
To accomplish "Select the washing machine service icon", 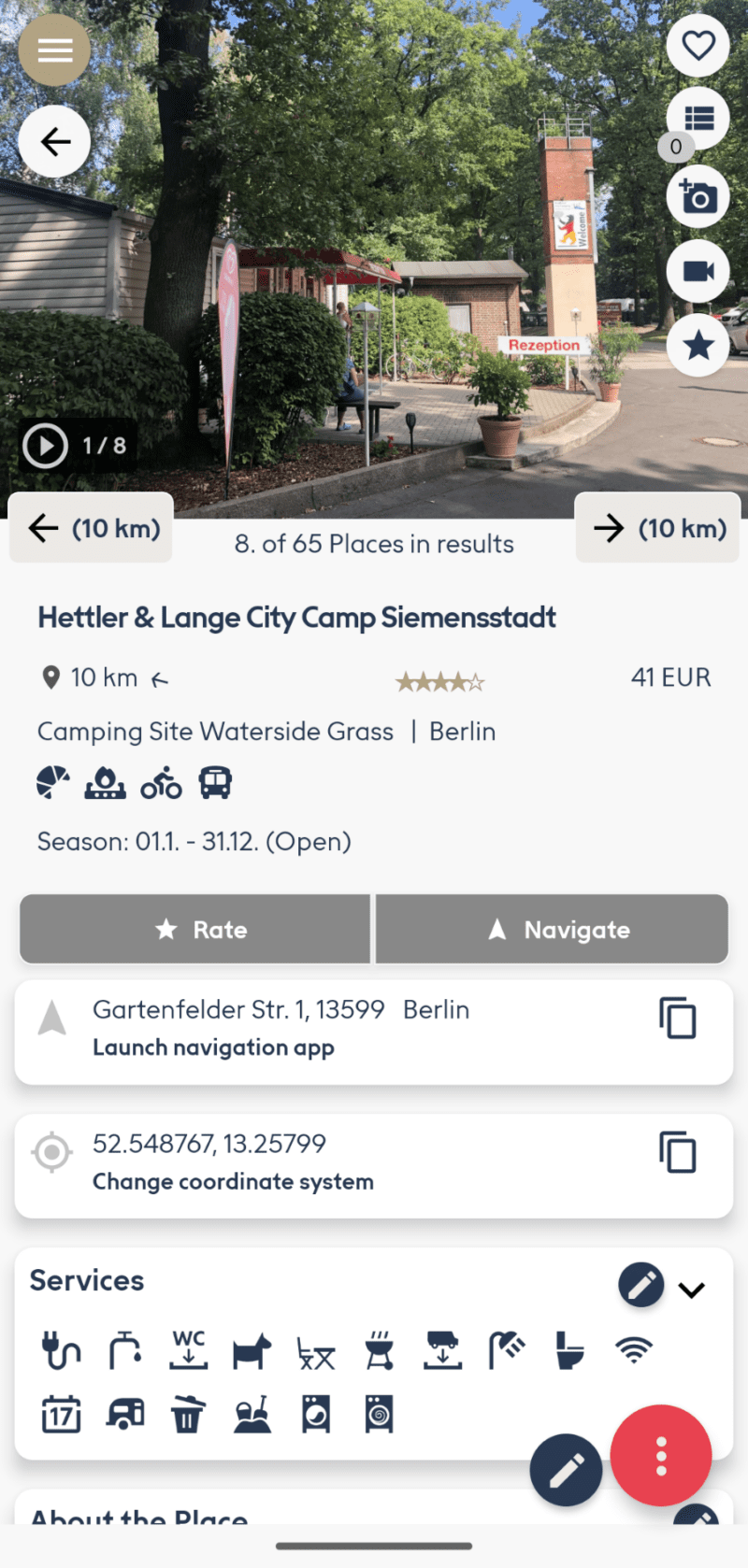I will 315,1414.
